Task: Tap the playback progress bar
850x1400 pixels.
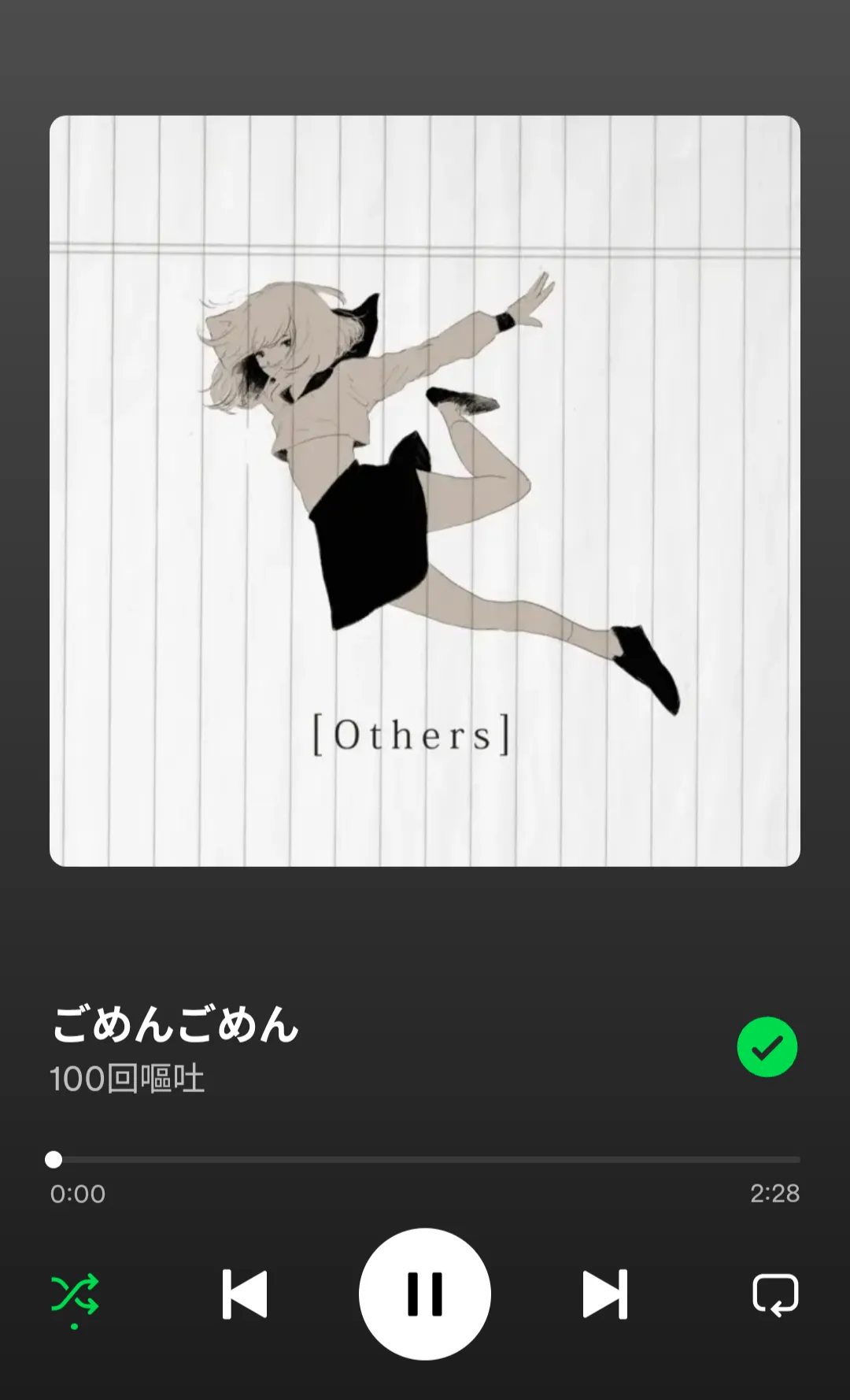Action: pos(425,1160)
